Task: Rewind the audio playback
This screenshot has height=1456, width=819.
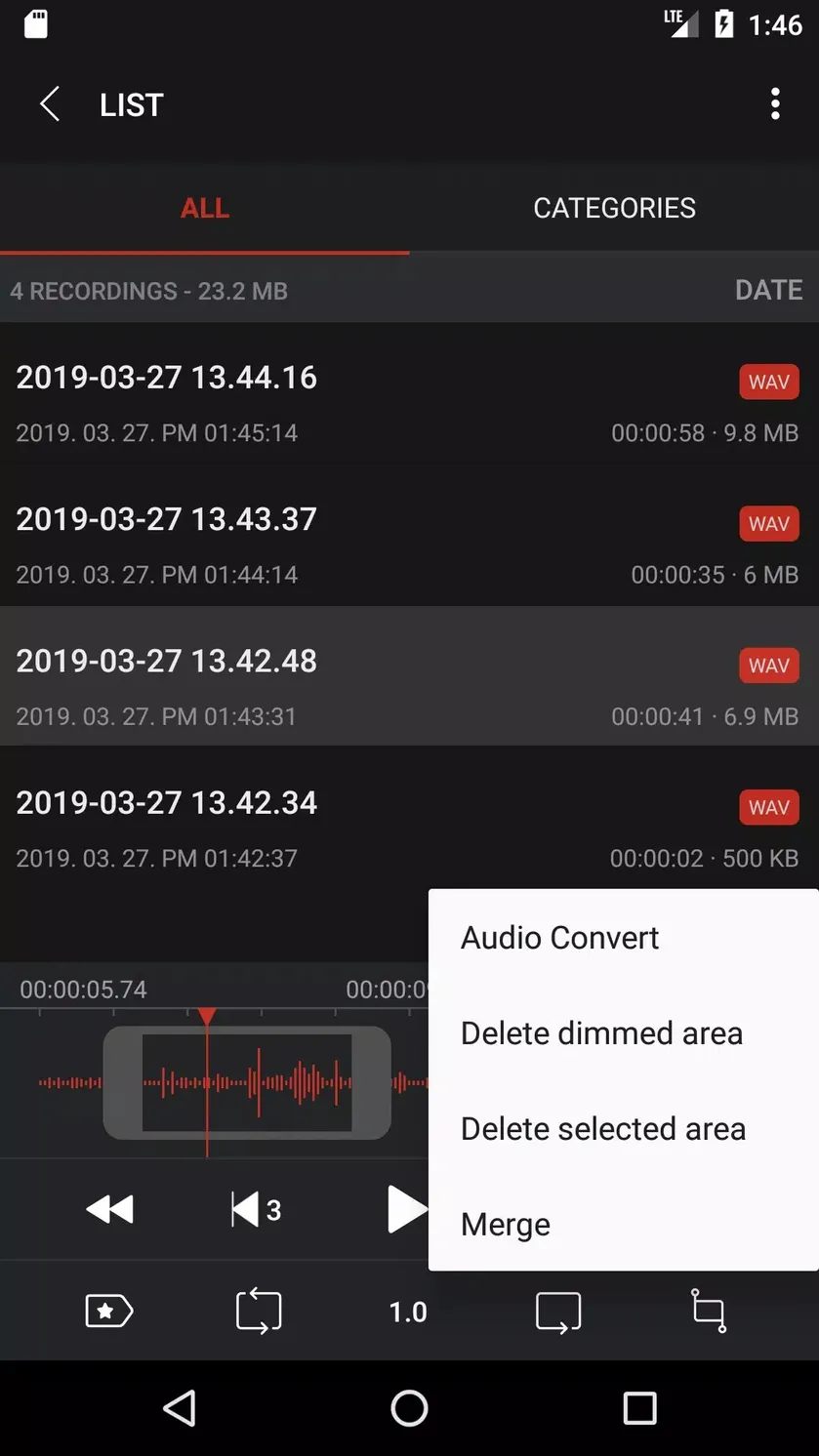Action: coord(109,1210)
